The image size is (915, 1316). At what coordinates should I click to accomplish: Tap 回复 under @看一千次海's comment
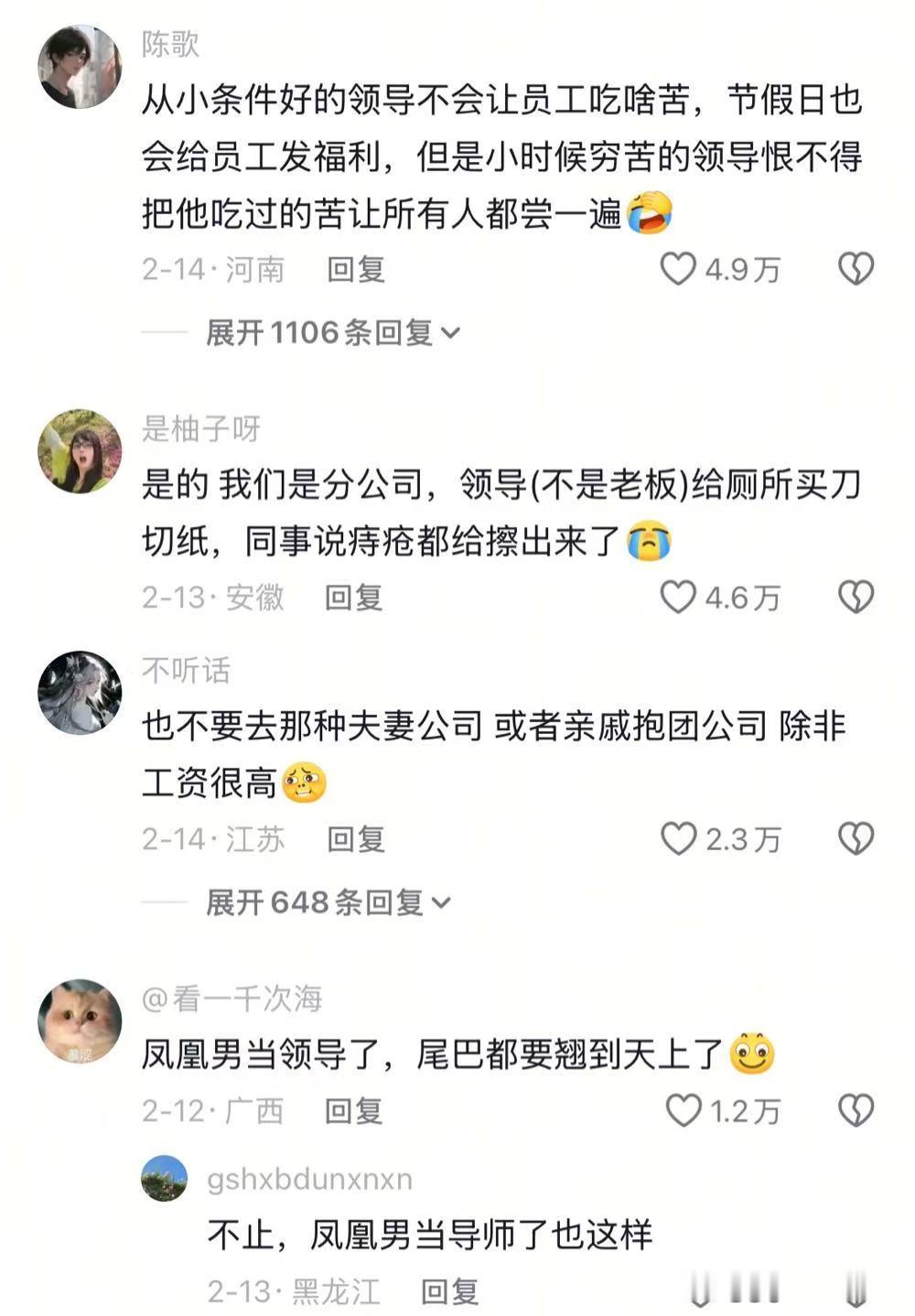click(x=352, y=1112)
